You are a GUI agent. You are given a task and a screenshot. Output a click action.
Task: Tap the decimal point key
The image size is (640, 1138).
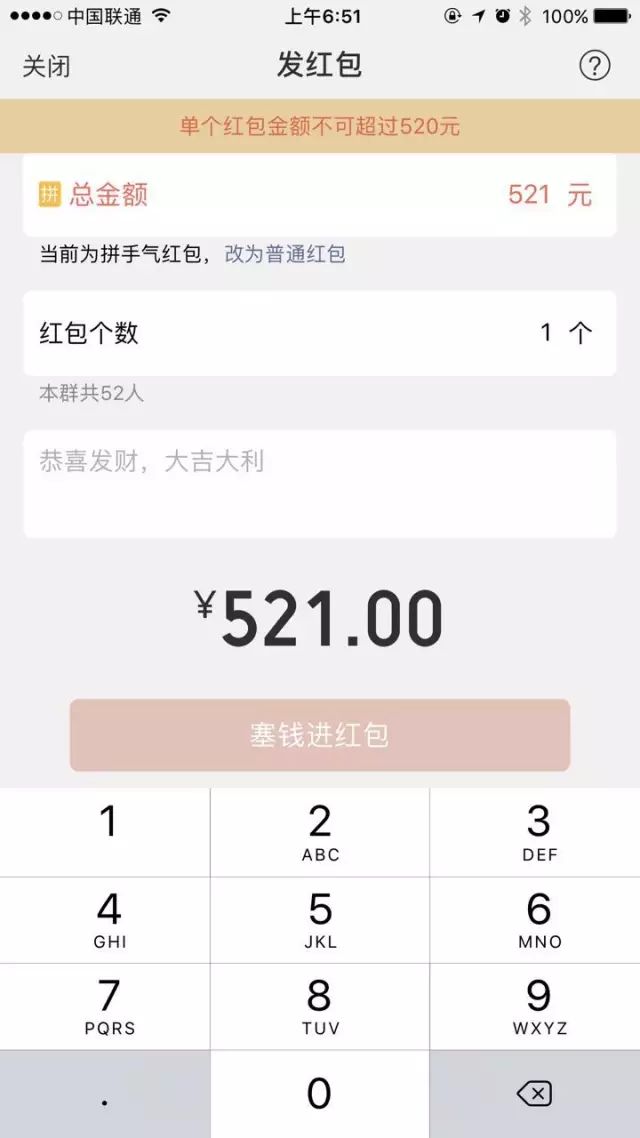[x=105, y=1094]
